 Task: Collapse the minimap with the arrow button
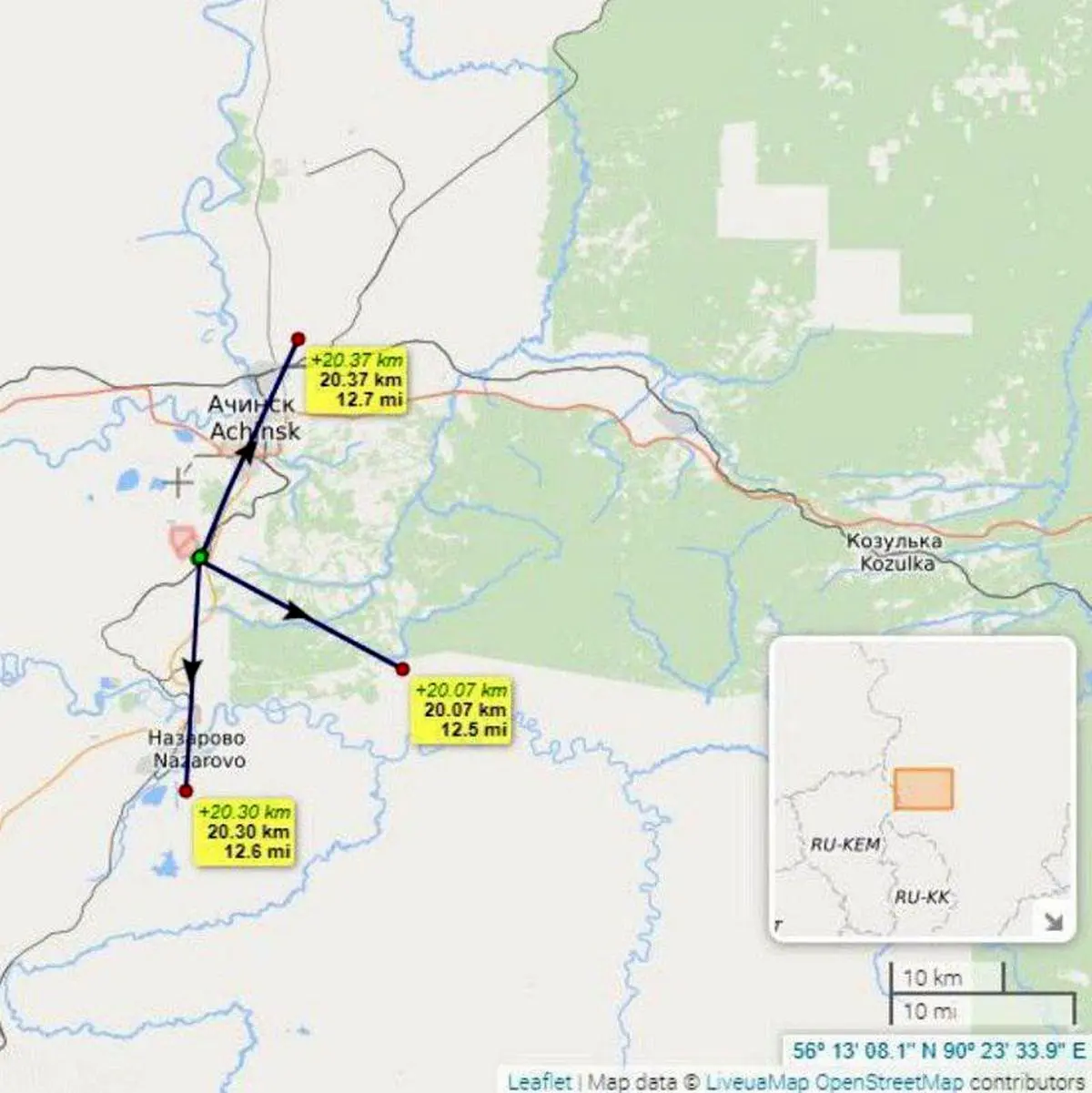1053,921
